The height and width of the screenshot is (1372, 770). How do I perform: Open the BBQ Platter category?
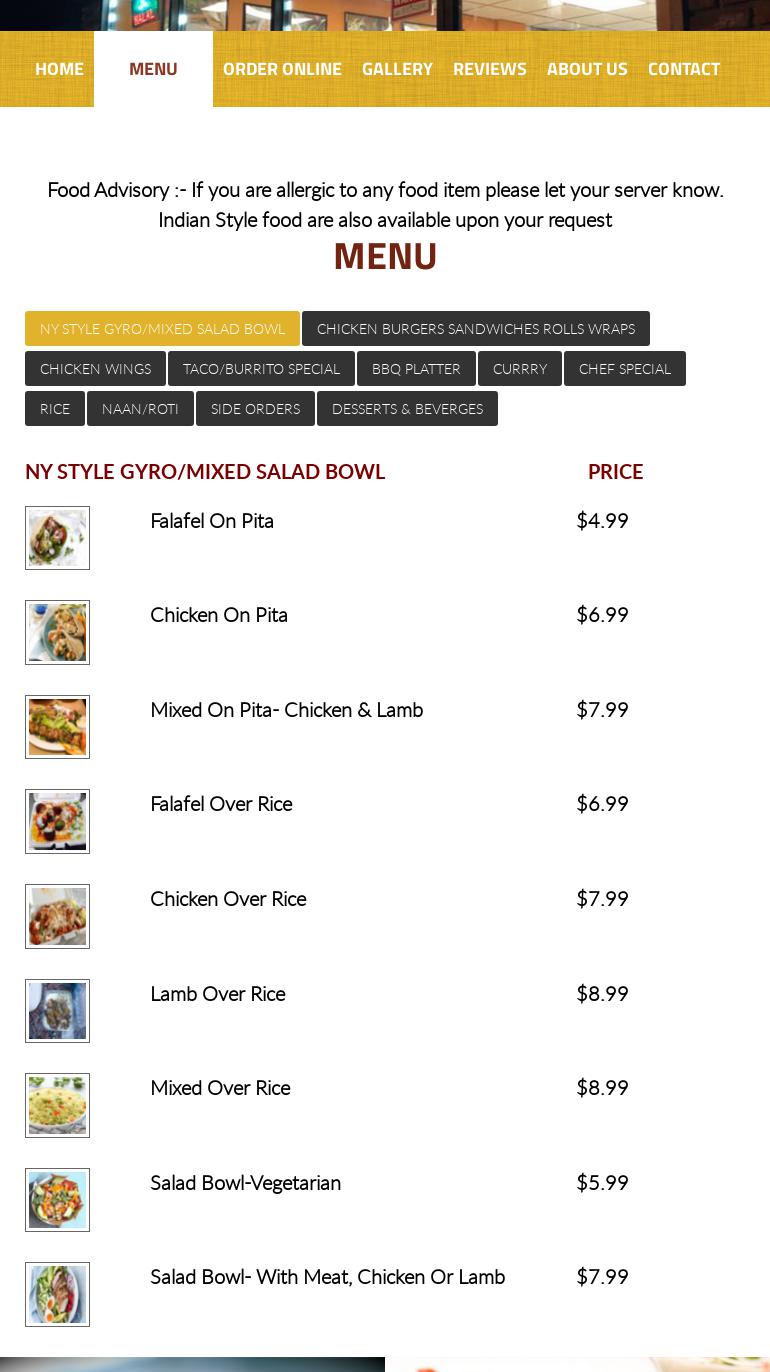416,369
